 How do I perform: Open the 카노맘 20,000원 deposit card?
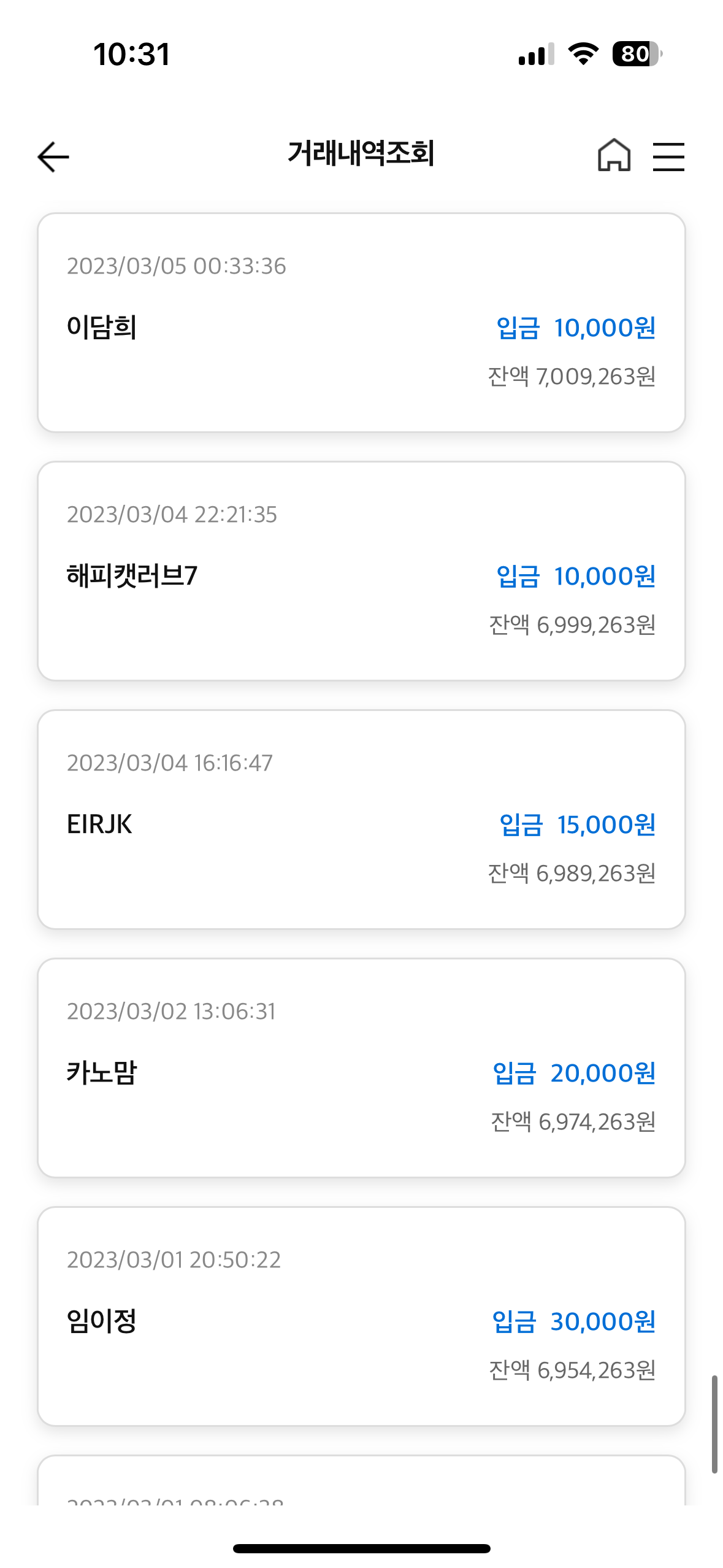pos(361,1068)
